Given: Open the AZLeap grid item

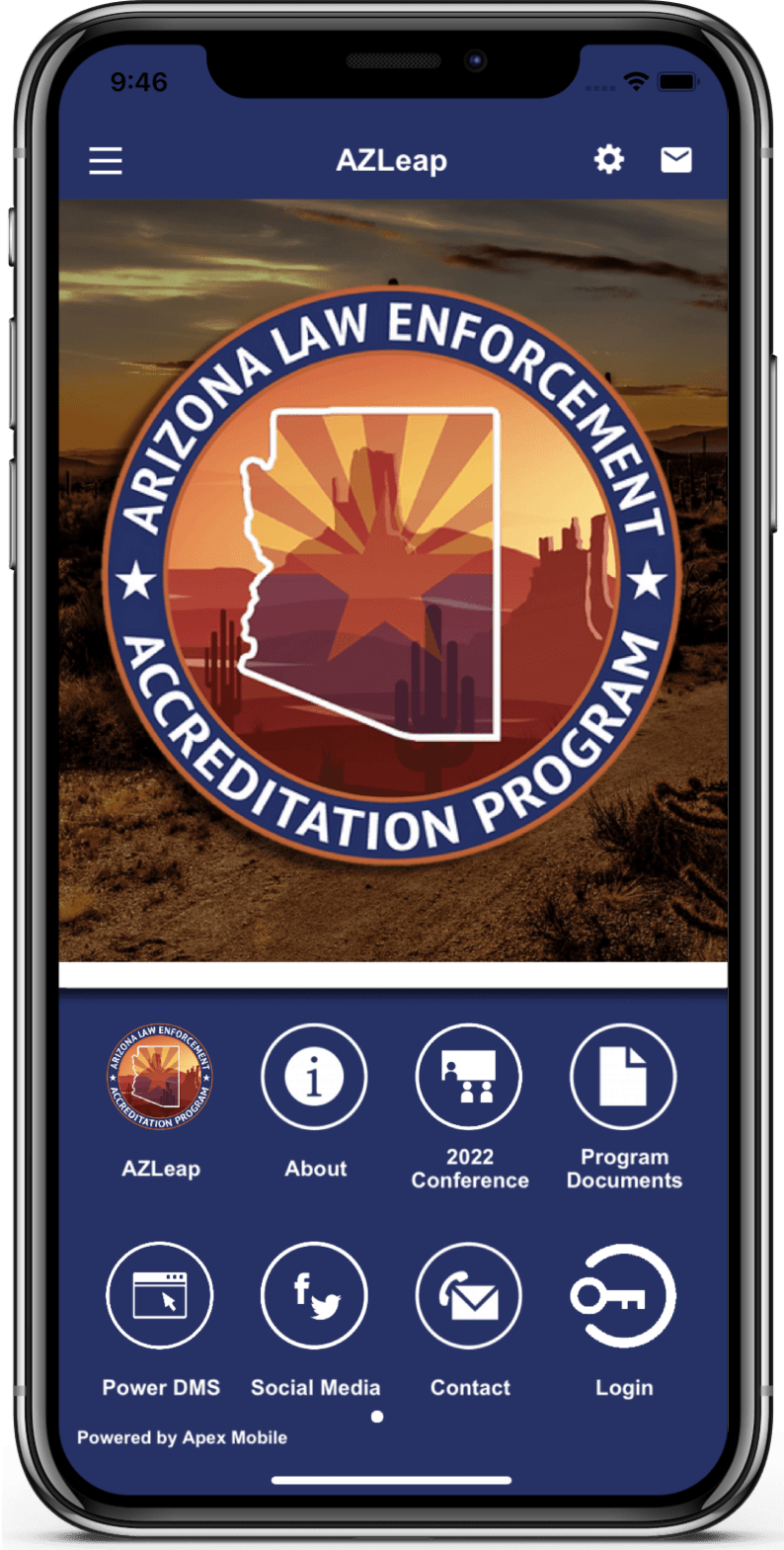Looking at the screenshot, I should [160, 1078].
